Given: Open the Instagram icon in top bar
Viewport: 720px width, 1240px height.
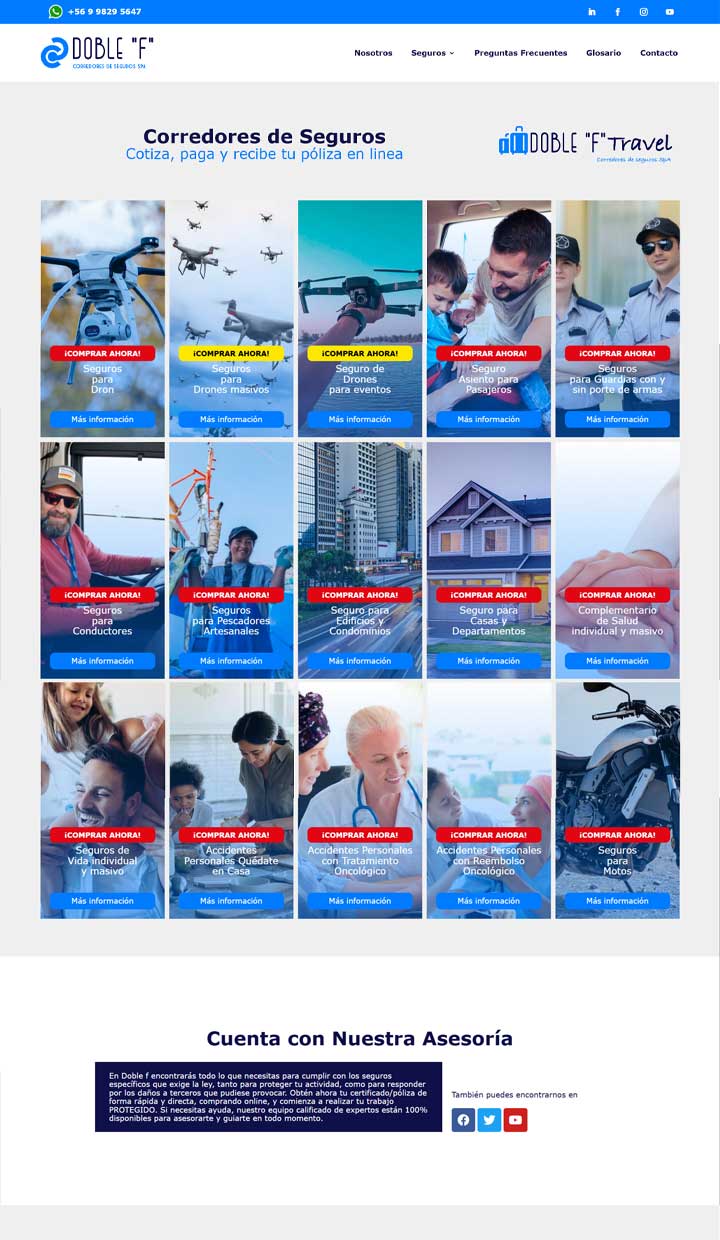Looking at the screenshot, I should pos(644,12).
